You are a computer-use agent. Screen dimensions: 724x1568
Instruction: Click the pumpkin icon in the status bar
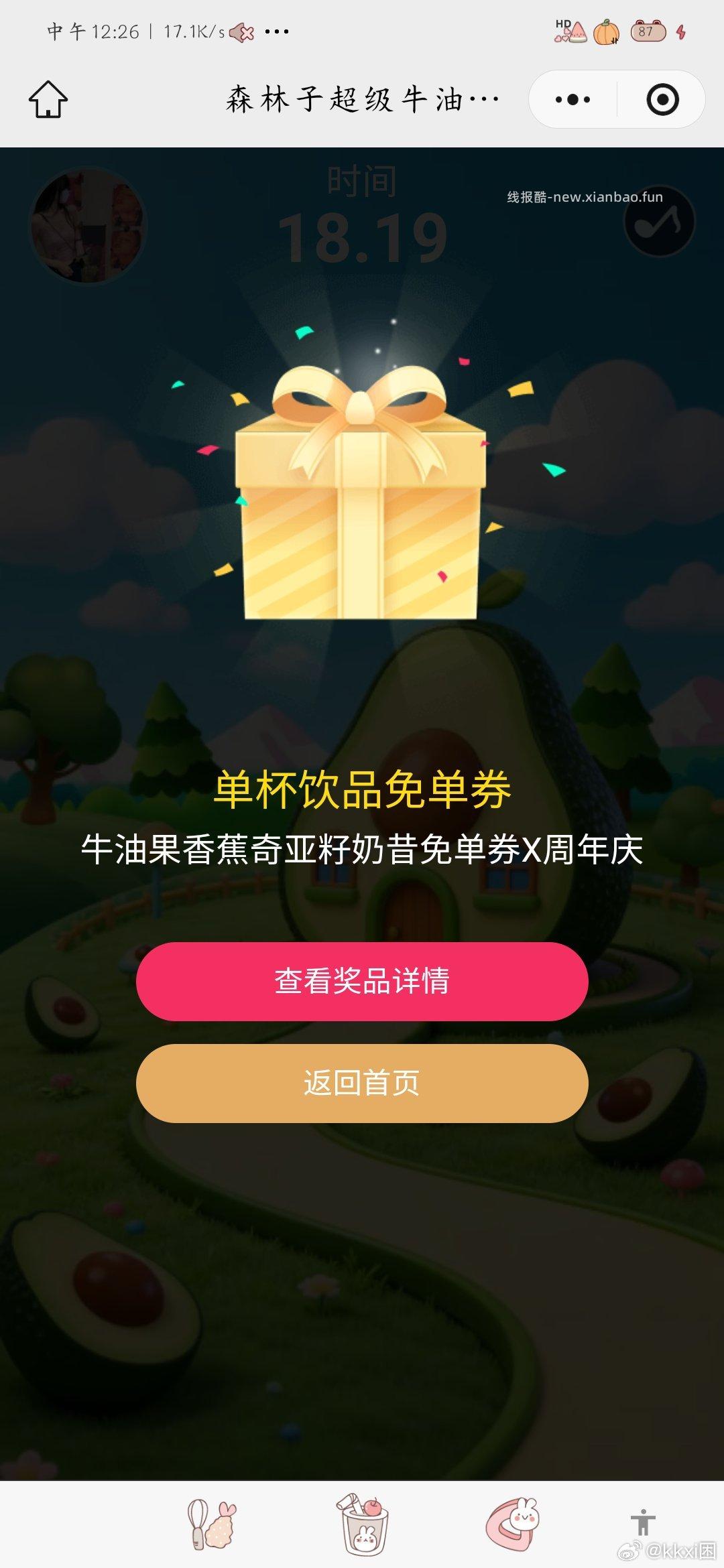(605, 30)
